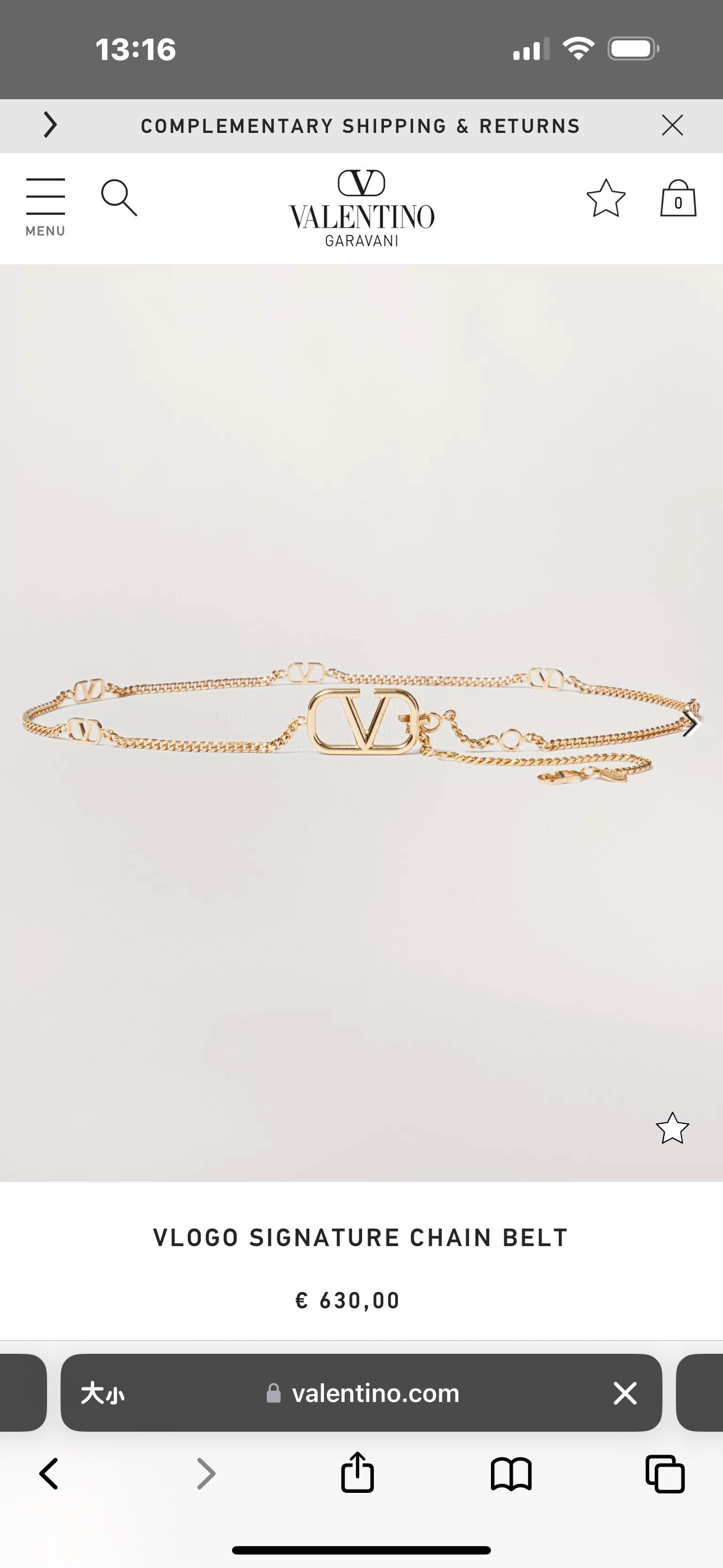Select the MENU label
The height and width of the screenshot is (1568, 723).
45,231
